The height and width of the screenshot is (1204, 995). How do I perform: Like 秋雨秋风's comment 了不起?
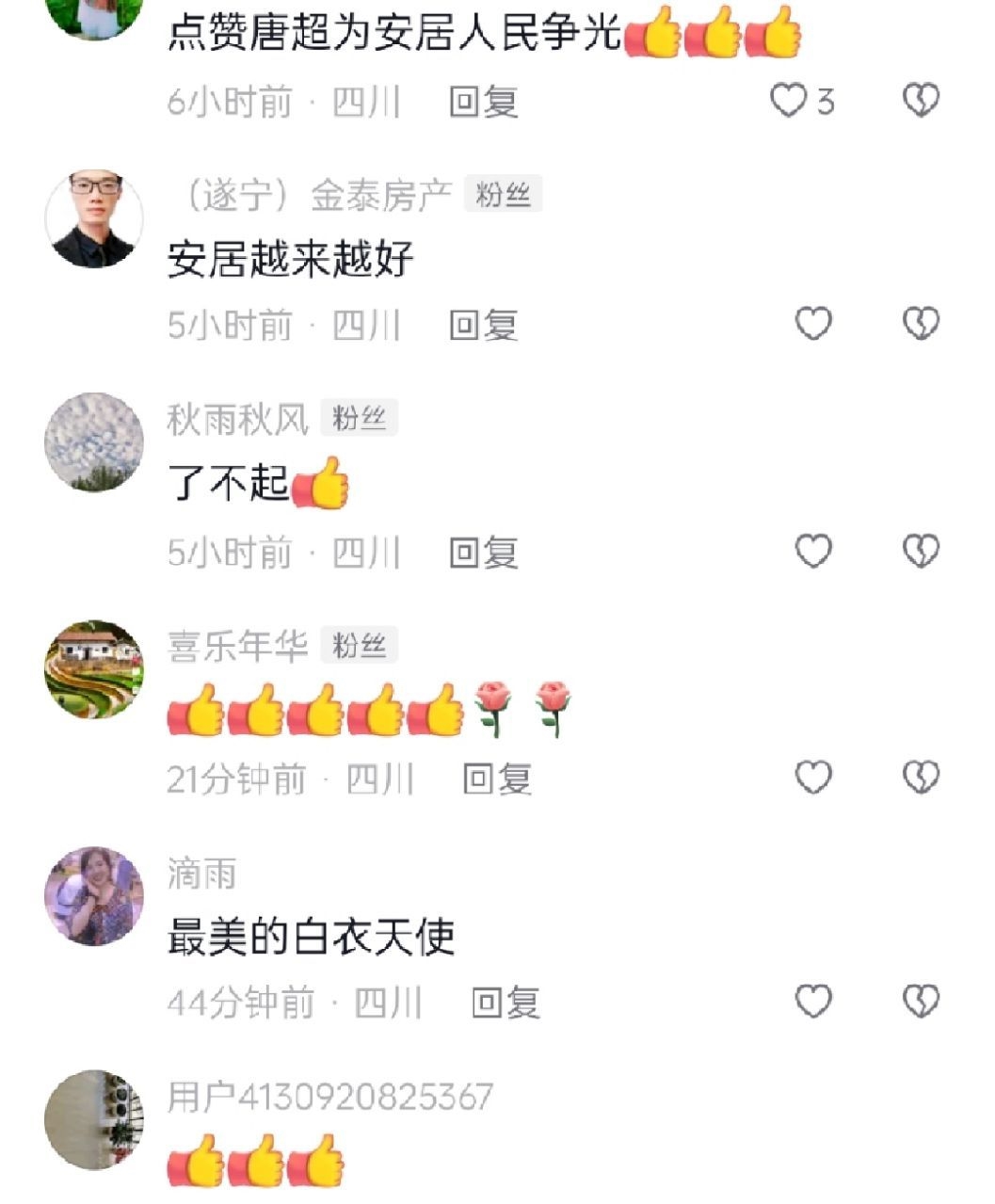pyautogui.click(x=813, y=551)
